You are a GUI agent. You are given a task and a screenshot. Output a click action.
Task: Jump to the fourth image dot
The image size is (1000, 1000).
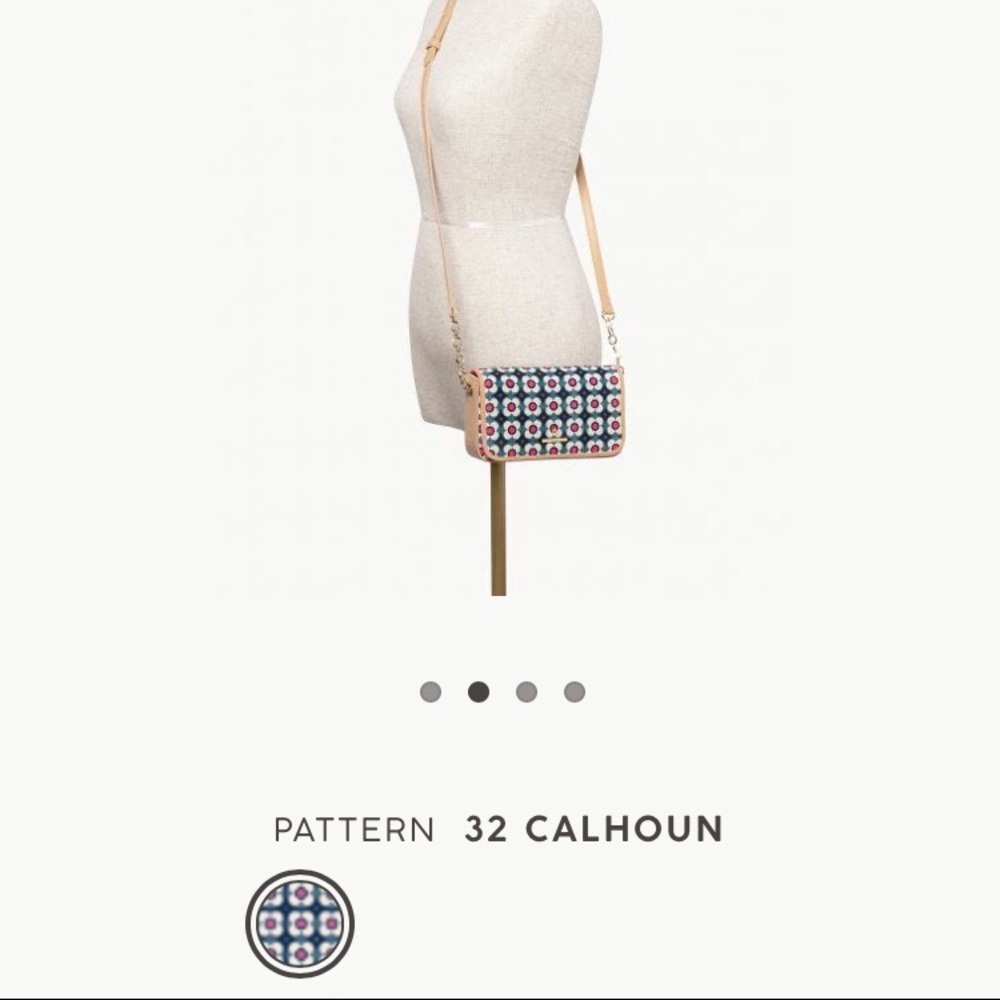574,692
